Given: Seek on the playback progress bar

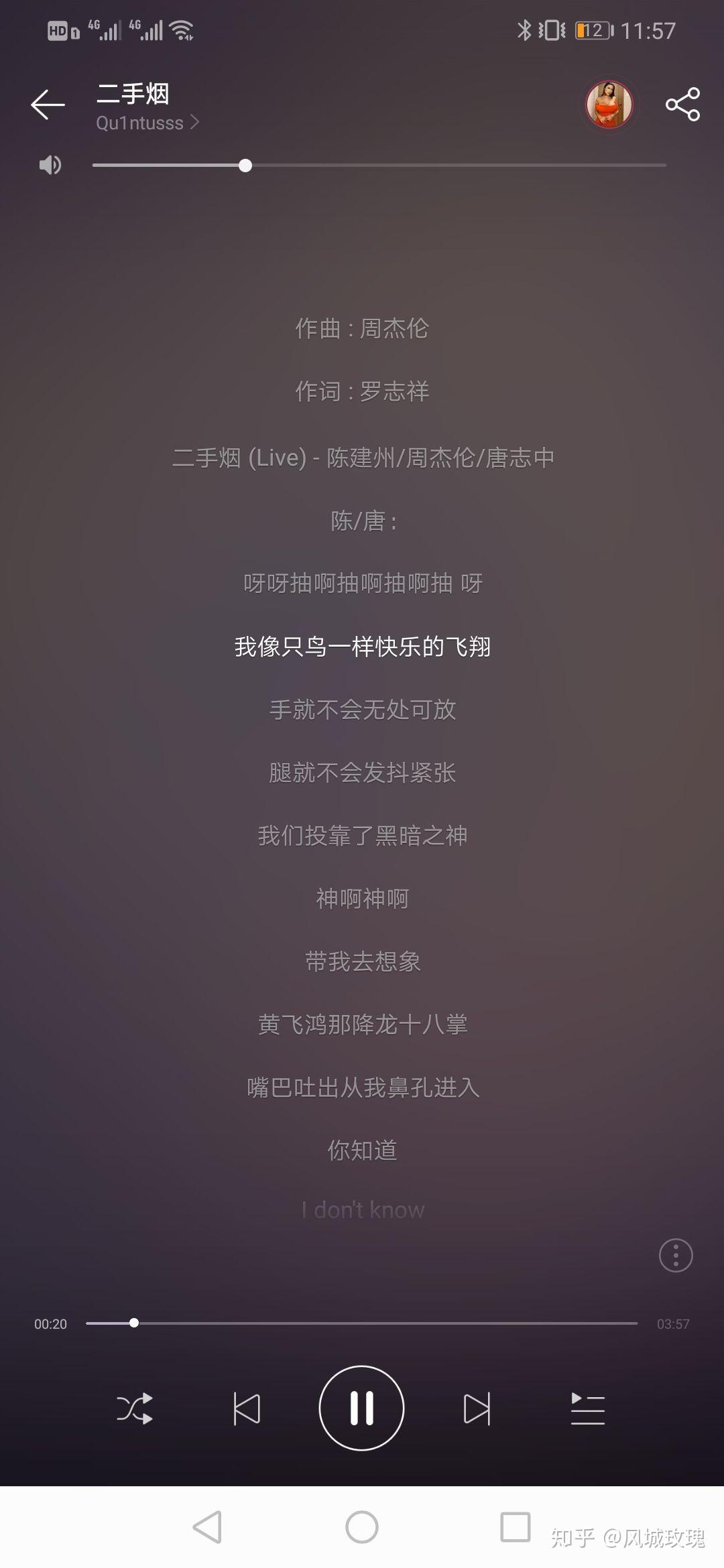Looking at the screenshot, I should click(x=362, y=1323).
